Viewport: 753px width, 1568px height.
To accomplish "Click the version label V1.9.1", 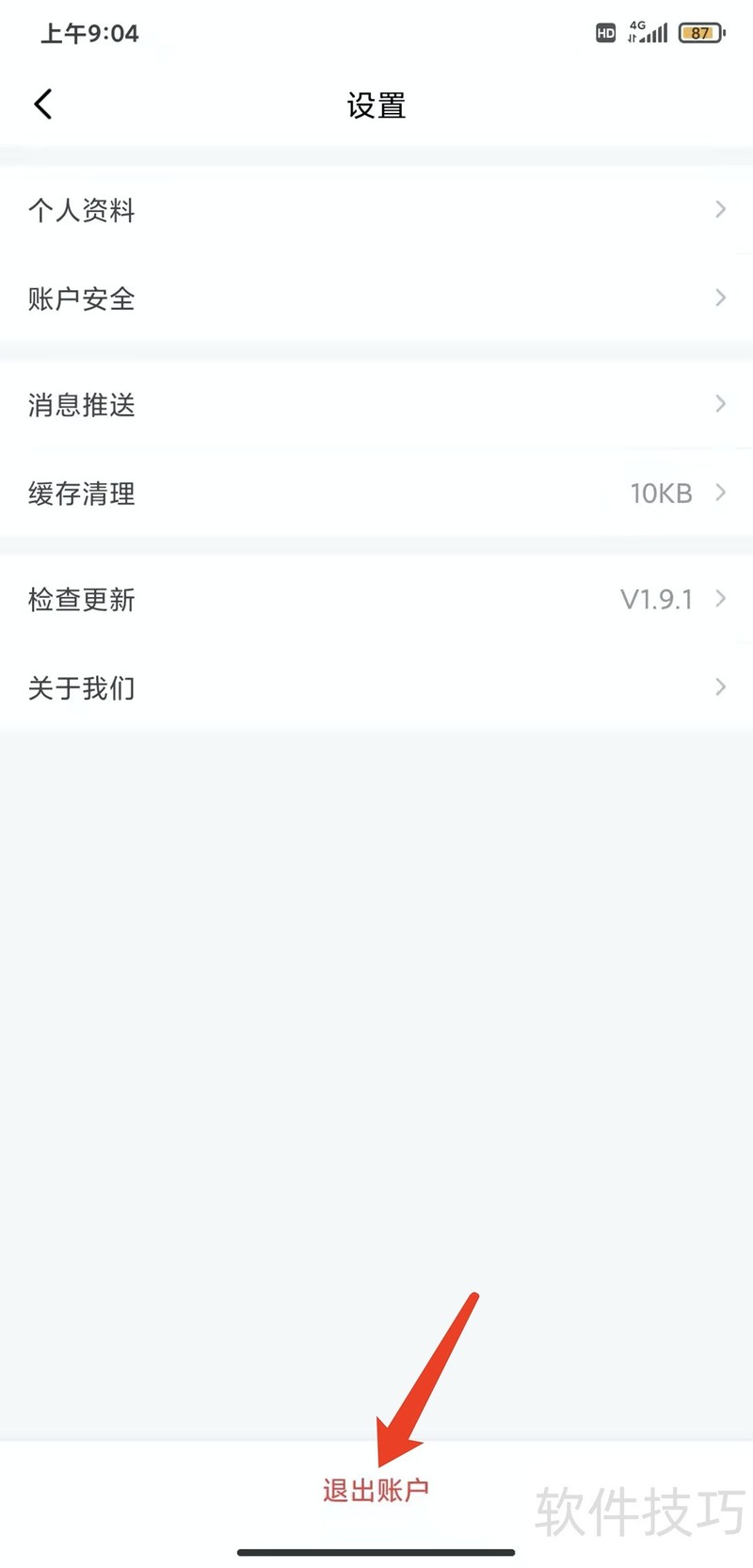I will pyautogui.click(x=657, y=599).
